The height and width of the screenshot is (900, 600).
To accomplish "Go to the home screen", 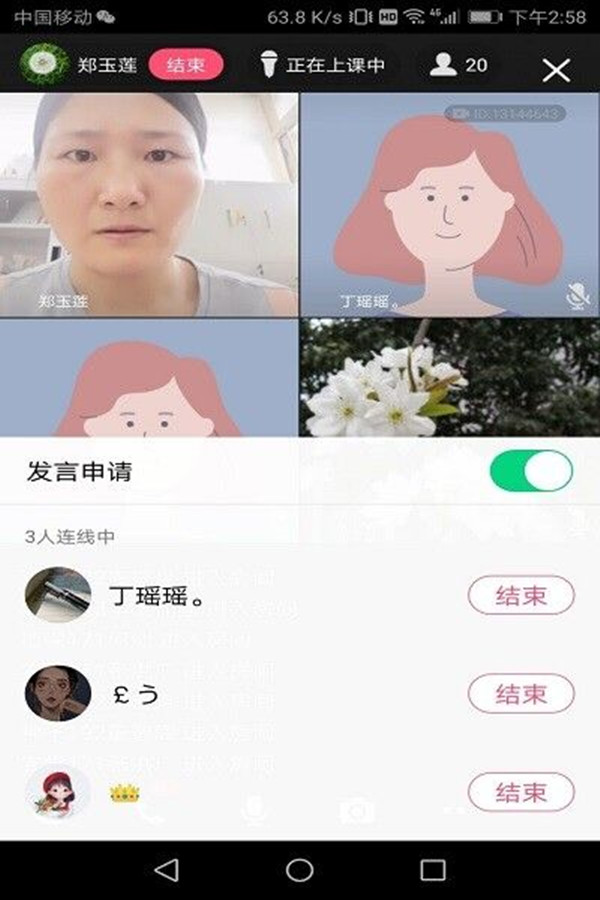I will tap(300, 870).
